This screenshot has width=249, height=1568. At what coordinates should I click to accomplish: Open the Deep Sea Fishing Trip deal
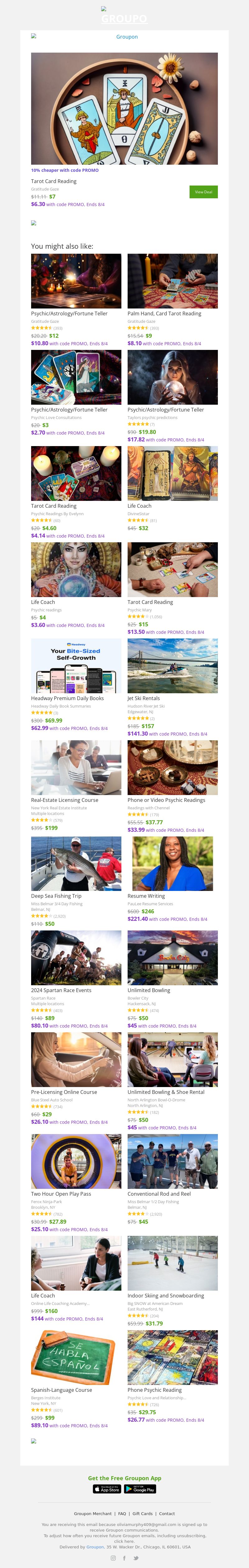point(76,863)
